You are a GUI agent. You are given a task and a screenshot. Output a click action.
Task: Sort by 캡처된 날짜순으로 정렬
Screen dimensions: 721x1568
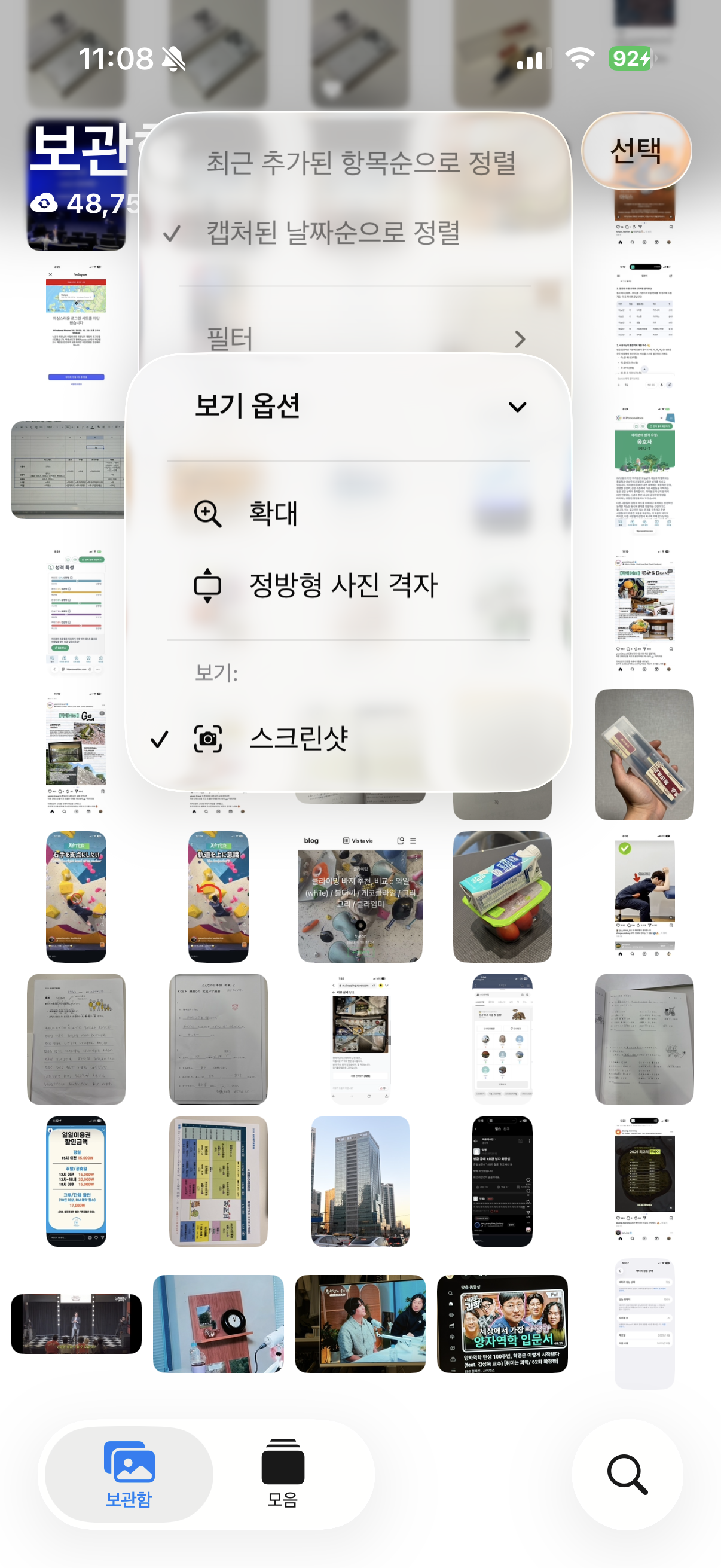point(334,233)
